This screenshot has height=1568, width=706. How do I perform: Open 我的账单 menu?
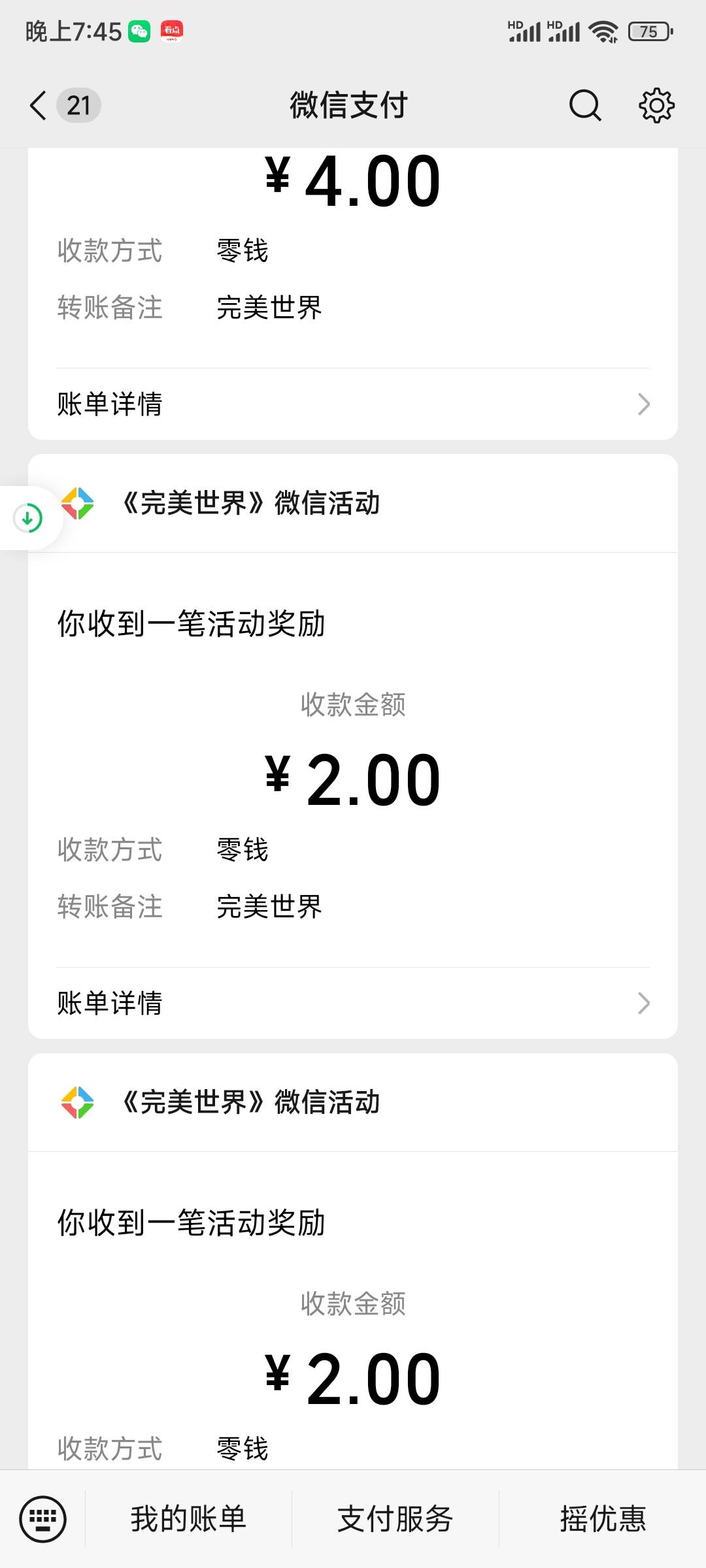click(188, 1518)
